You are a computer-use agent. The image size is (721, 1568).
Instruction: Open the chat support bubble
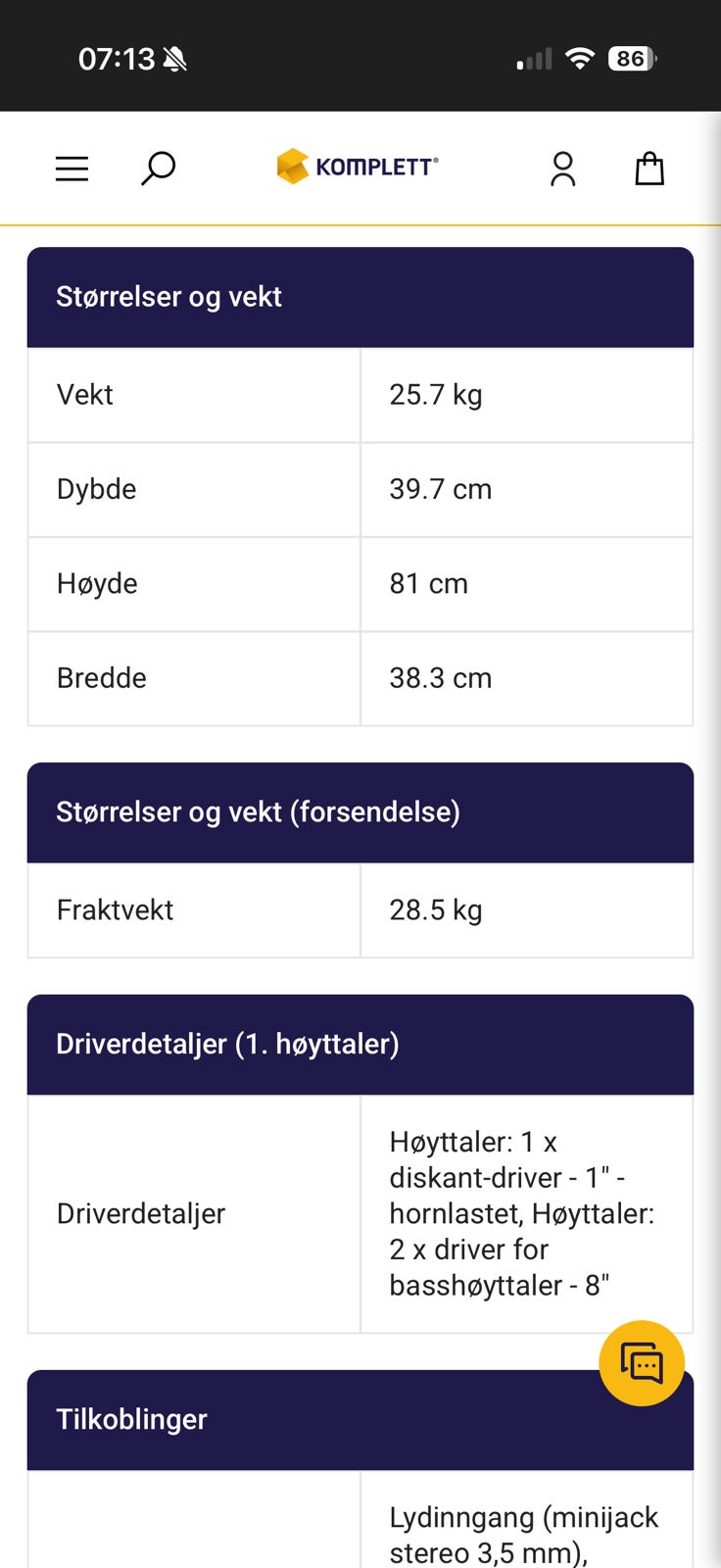(x=642, y=1362)
